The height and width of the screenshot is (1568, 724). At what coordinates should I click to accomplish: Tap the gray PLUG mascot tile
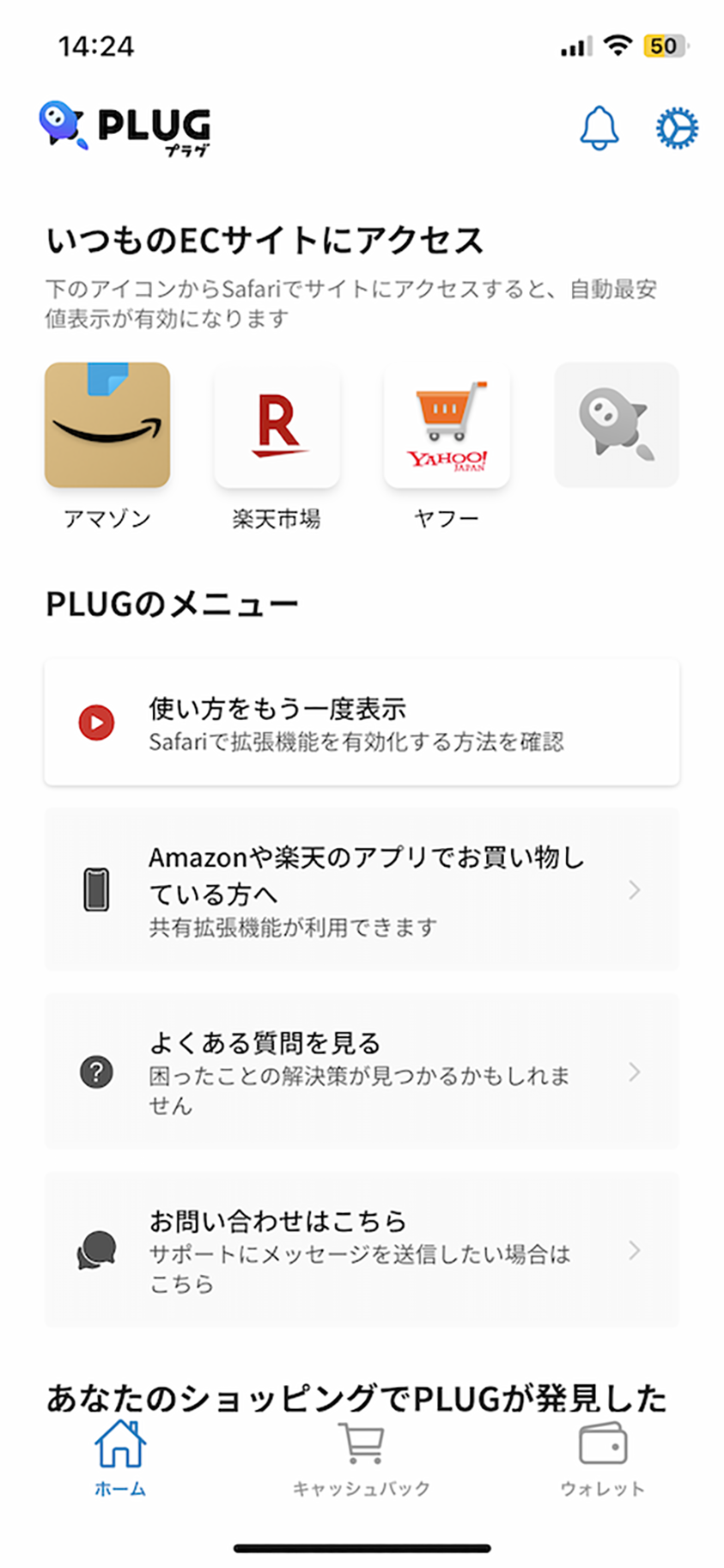click(x=616, y=425)
